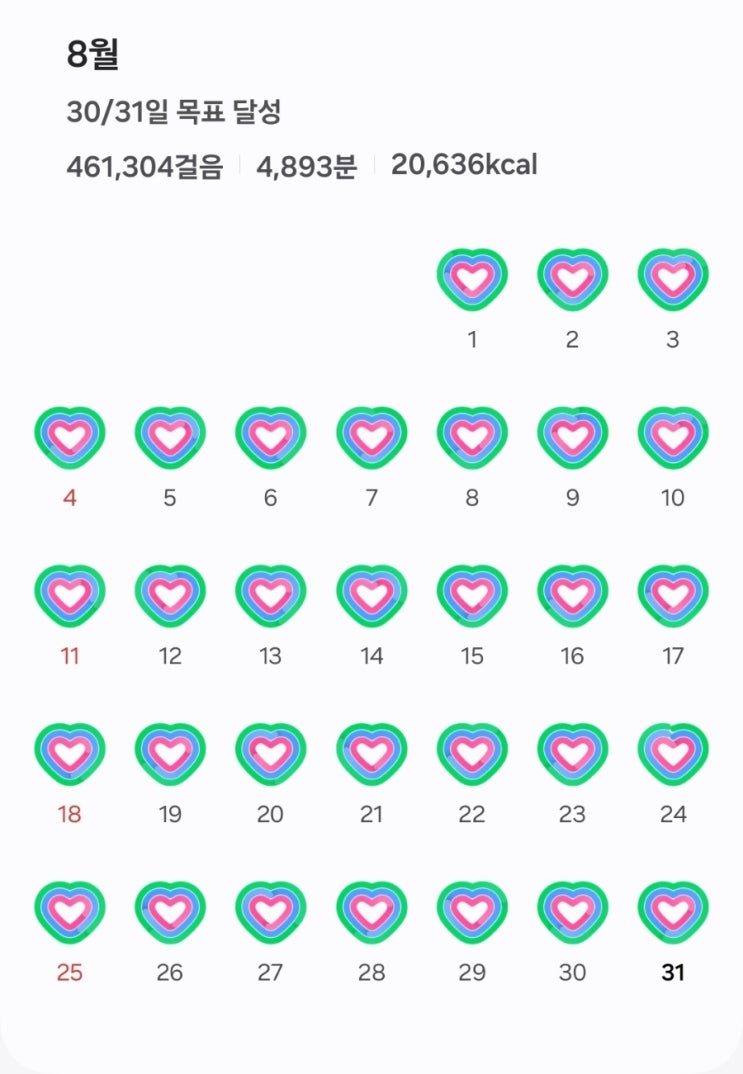Image resolution: width=743 pixels, height=1074 pixels.
Task: Show activity details for day 14
Action: pyautogui.click(x=371, y=596)
